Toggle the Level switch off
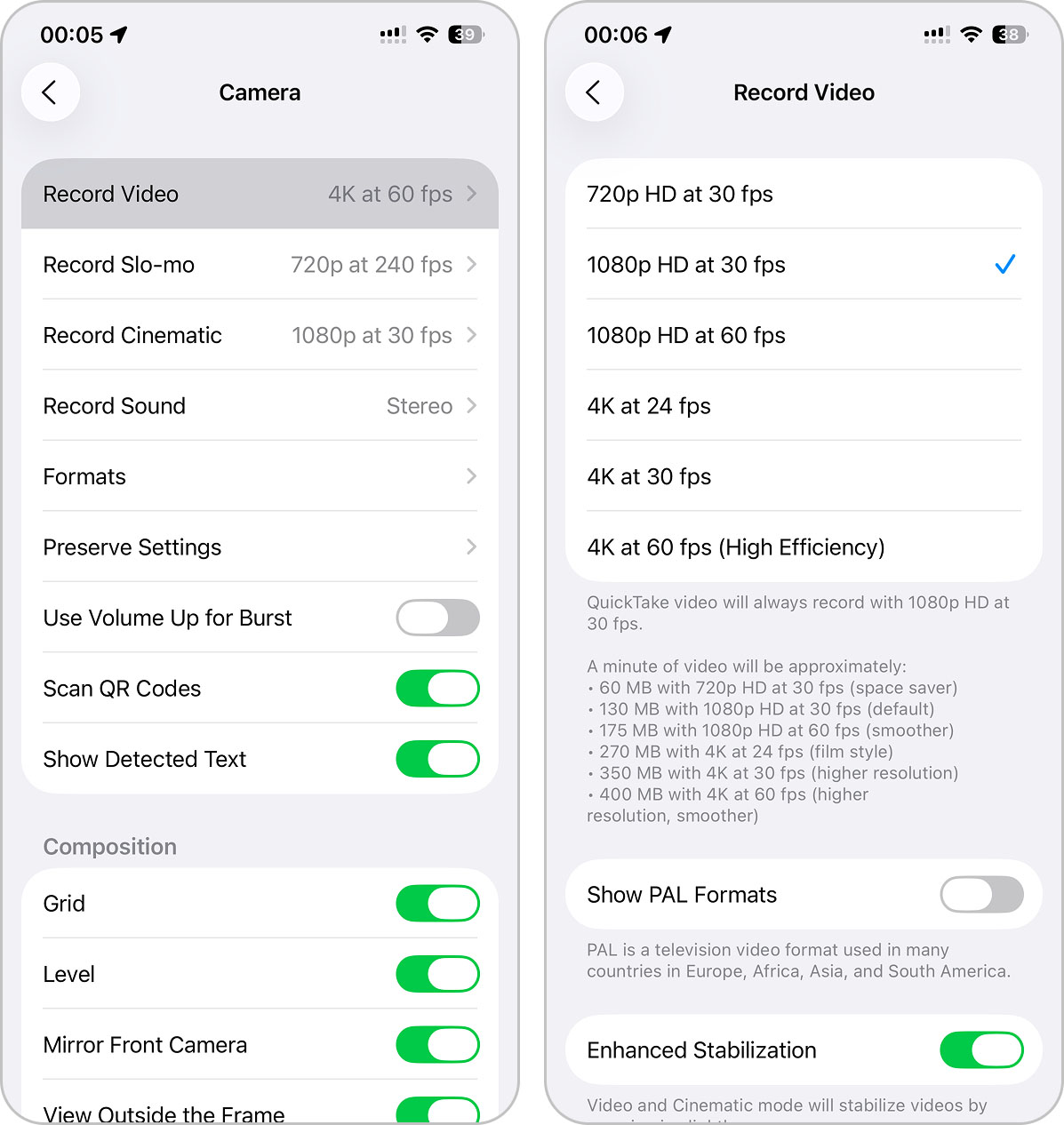 point(437,974)
